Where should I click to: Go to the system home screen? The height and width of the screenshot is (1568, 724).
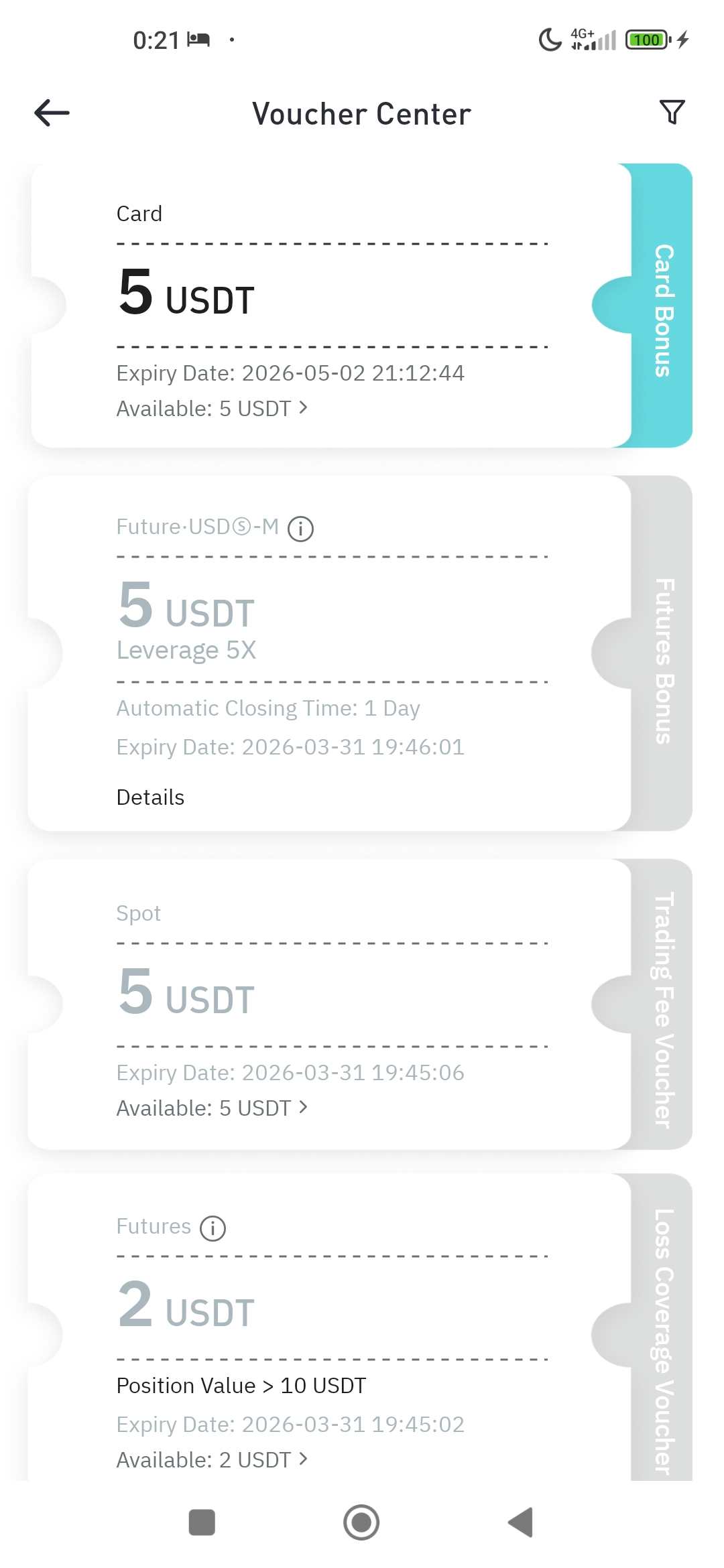361,1522
